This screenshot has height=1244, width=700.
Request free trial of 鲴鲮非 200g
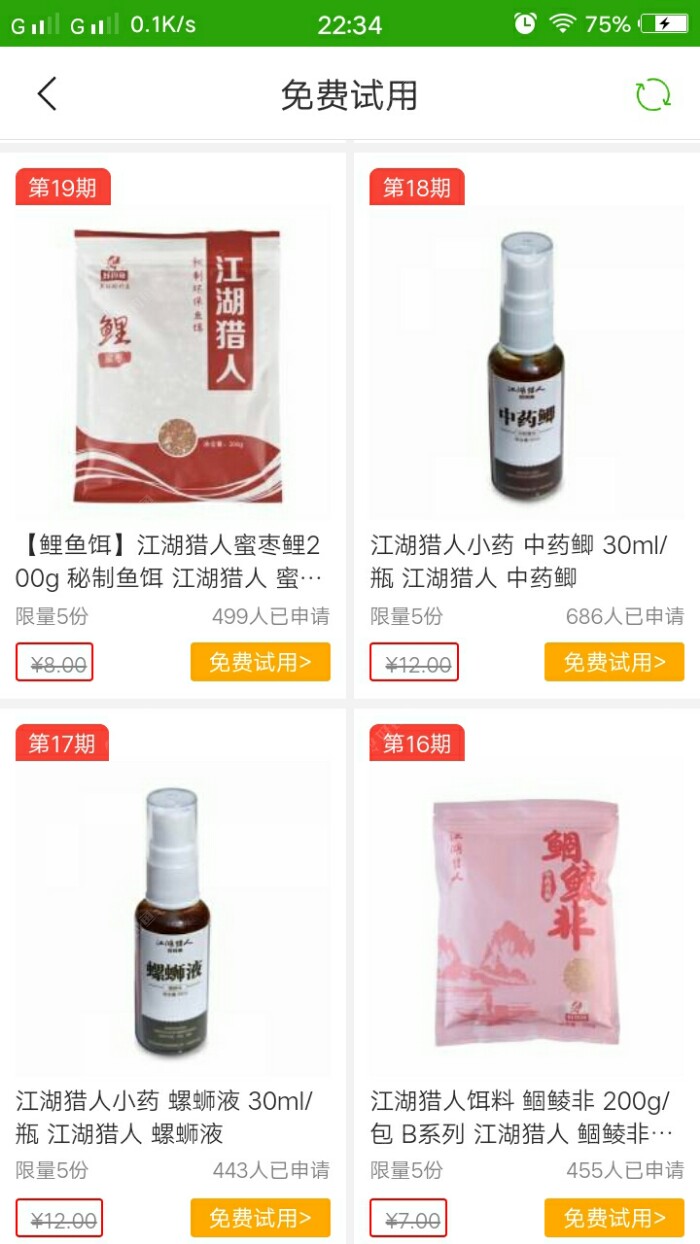tap(614, 1218)
